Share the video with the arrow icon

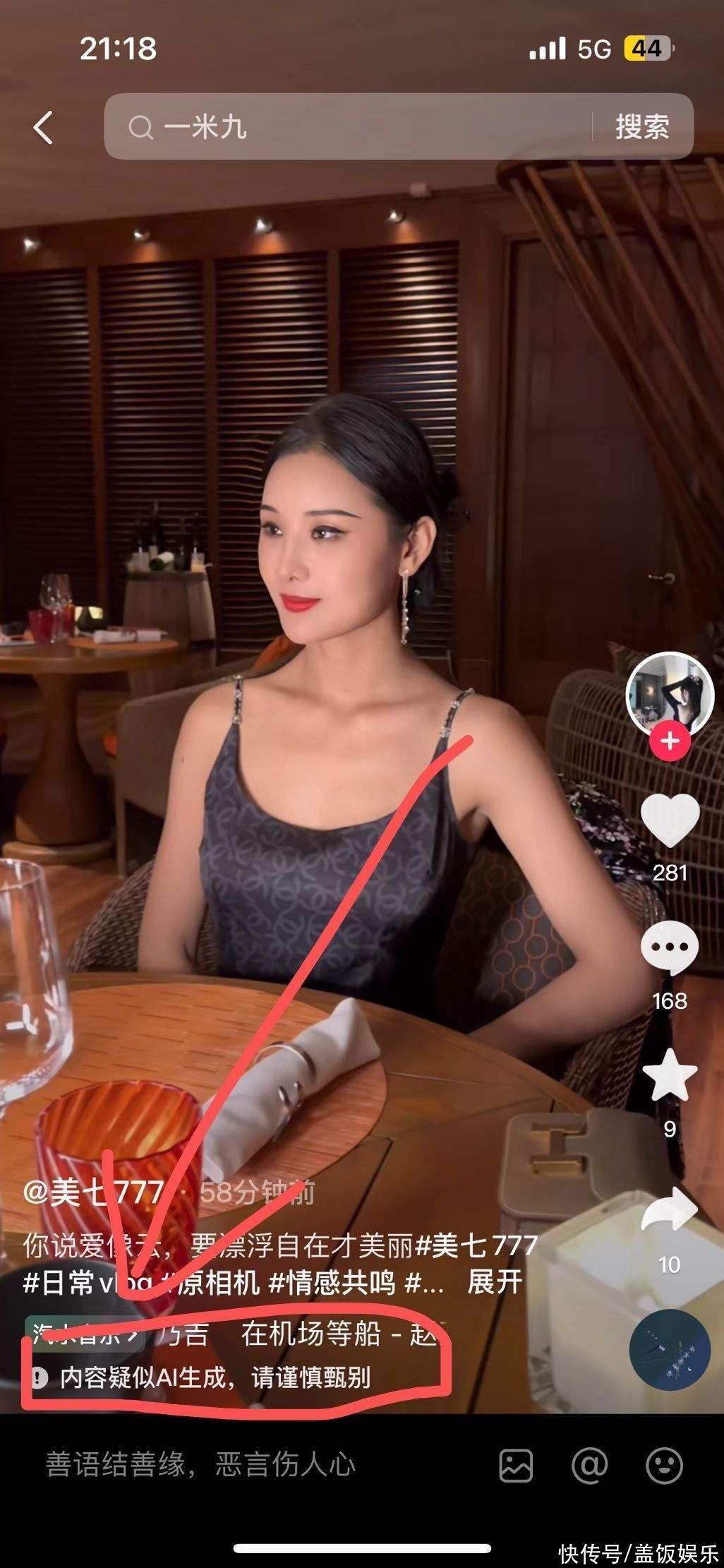[669, 1210]
